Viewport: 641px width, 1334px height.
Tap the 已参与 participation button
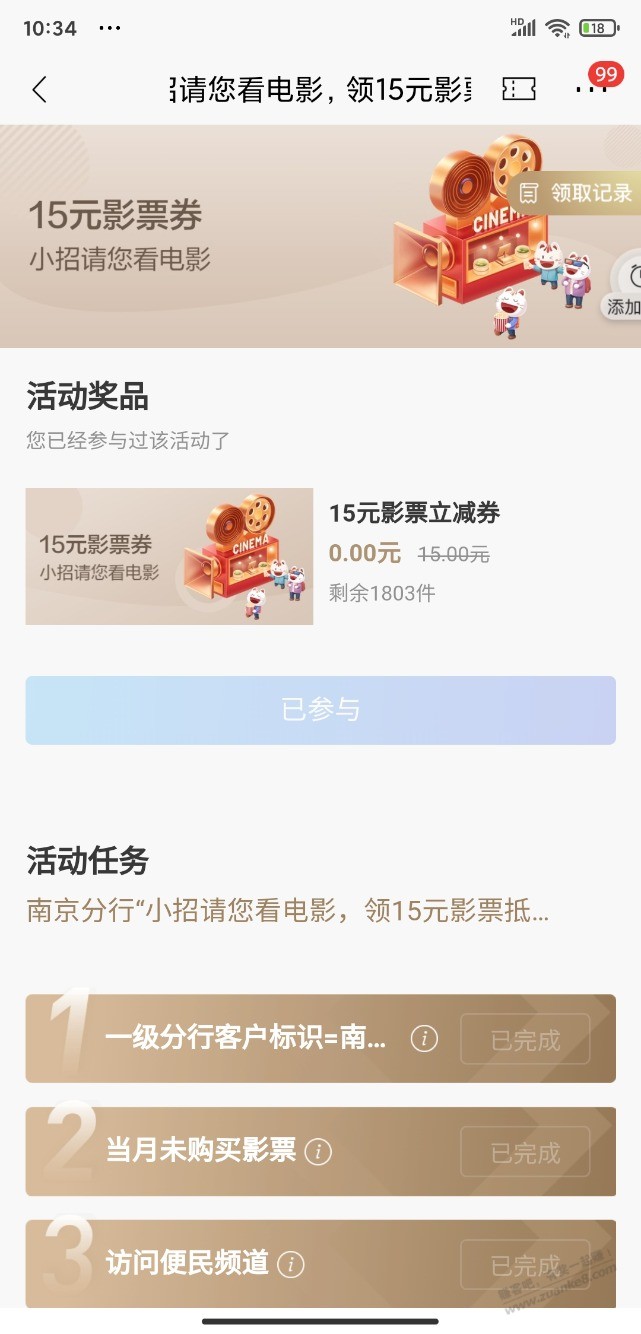click(320, 710)
